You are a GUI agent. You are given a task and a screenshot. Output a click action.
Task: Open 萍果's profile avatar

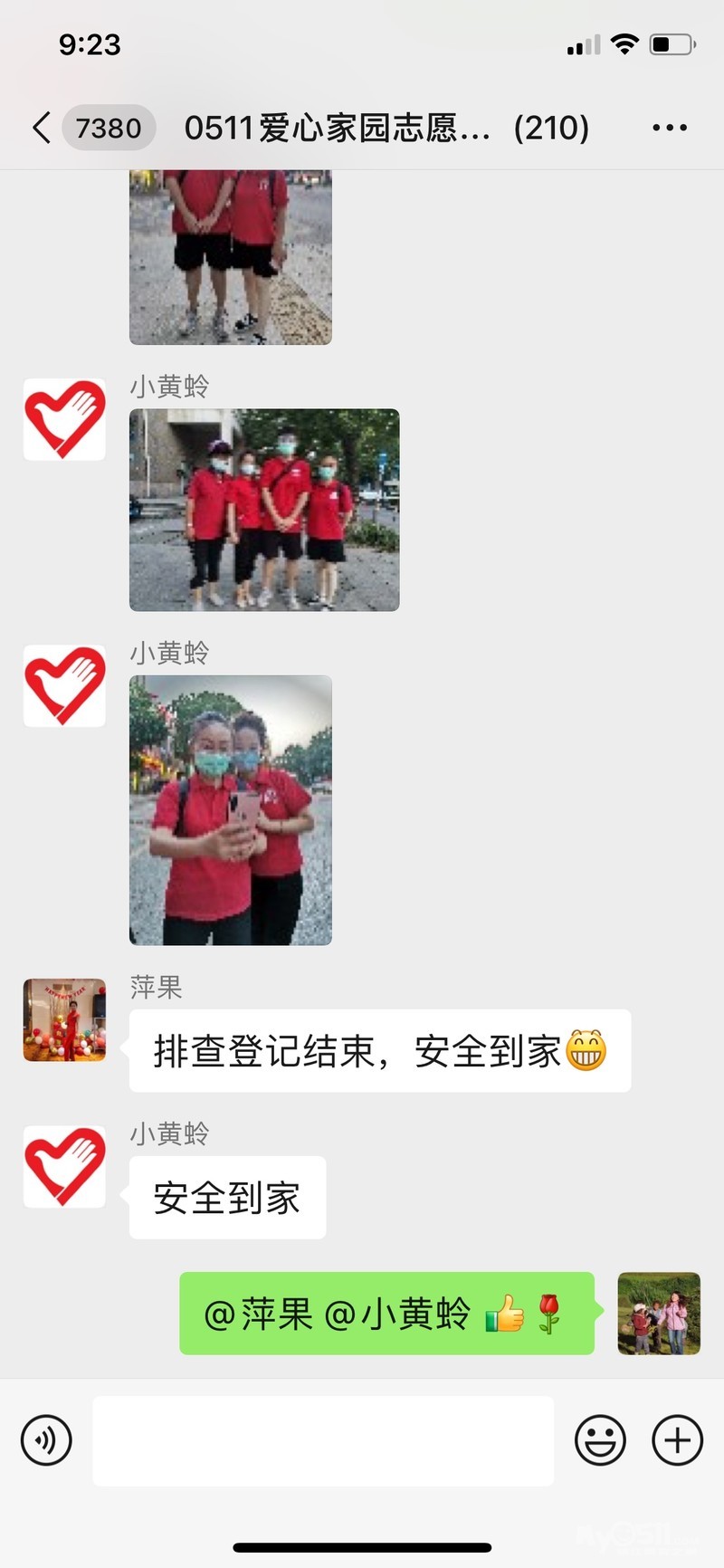(x=64, y=1019)
